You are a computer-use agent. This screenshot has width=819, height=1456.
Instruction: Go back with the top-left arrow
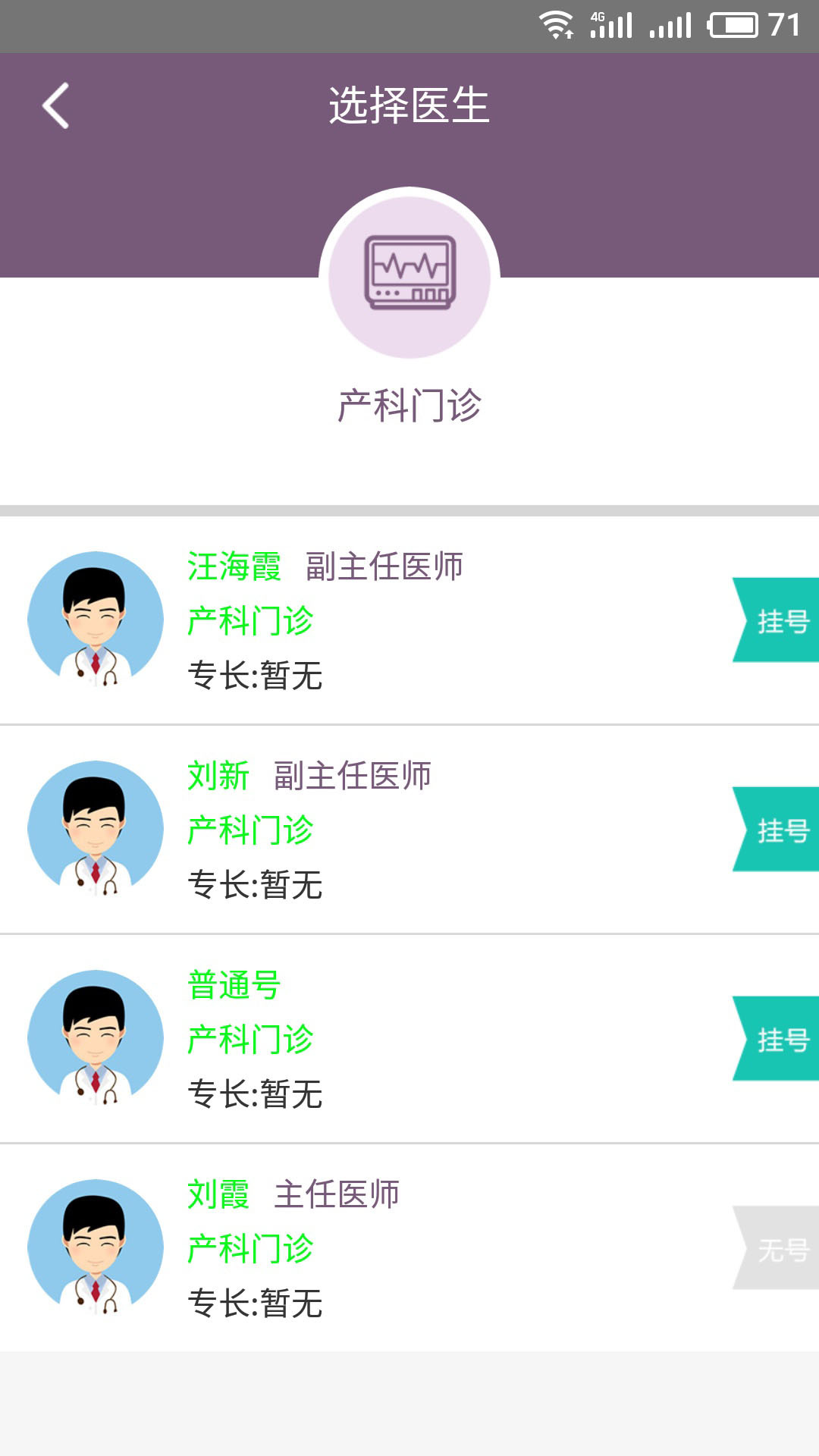pos(56,105)
